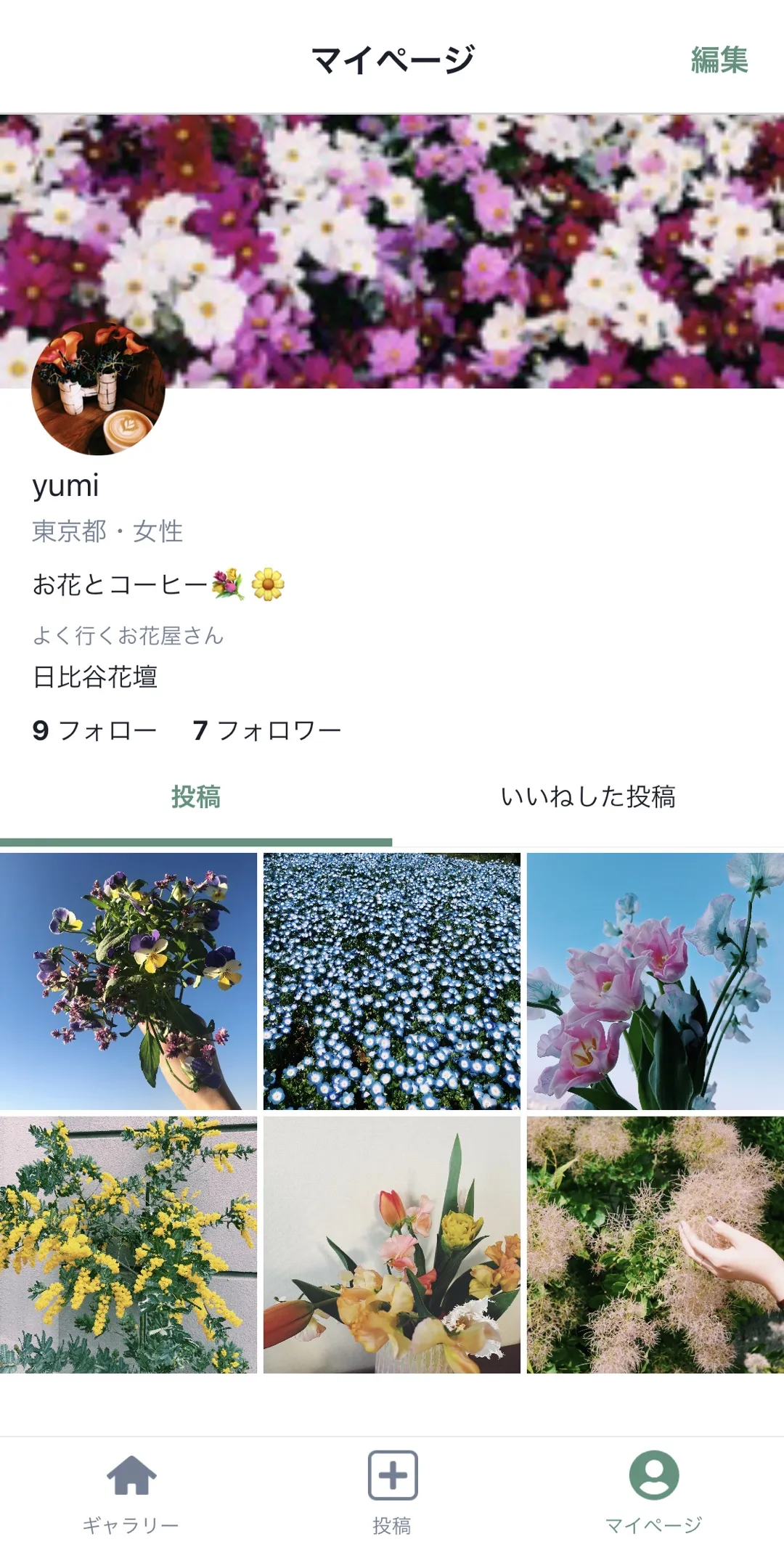Open the pink tulips and sweet peas post
This screenshot has height=1563, width=784.
tap(655, 981)
